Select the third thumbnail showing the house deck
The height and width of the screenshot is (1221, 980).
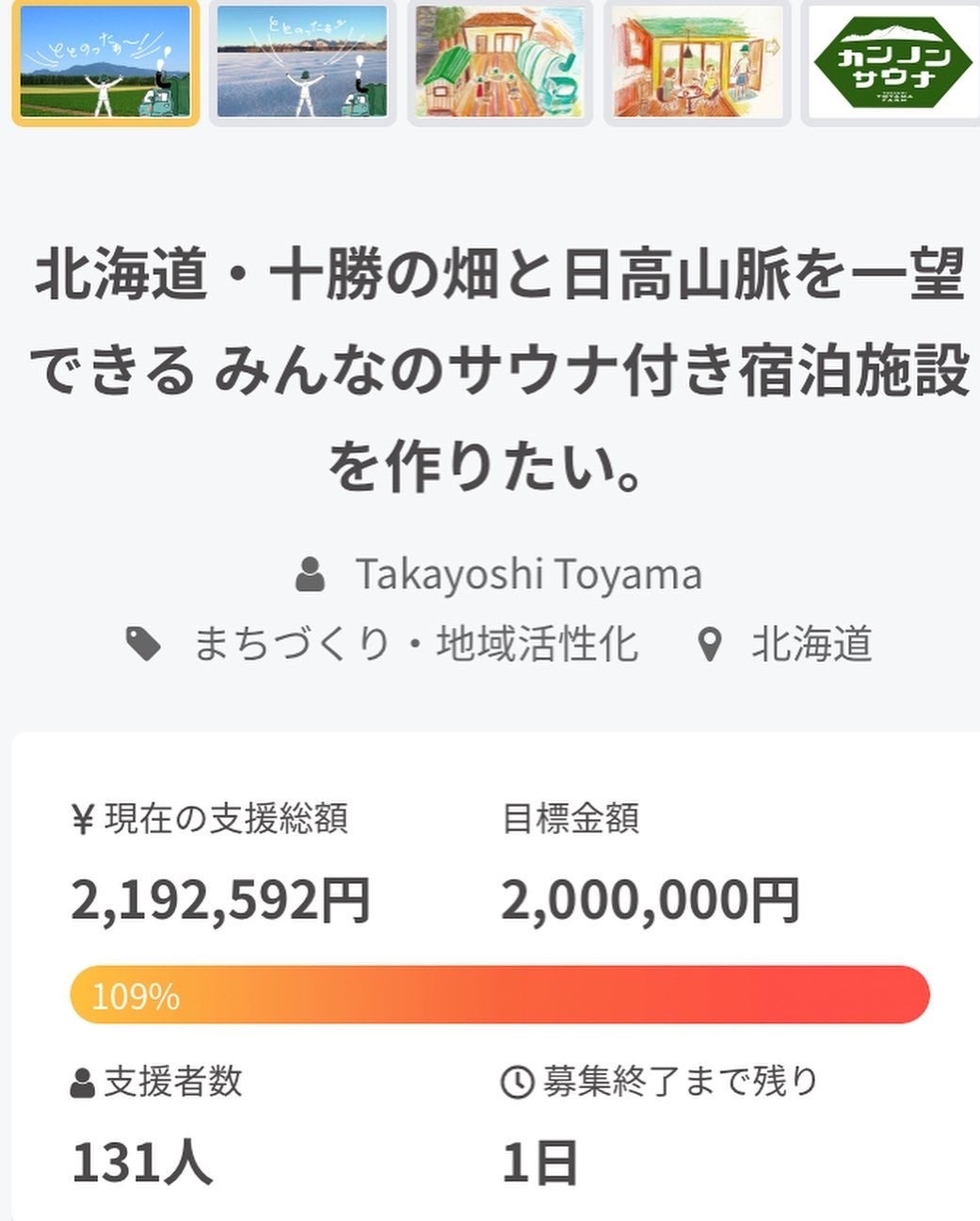(500, 62)
